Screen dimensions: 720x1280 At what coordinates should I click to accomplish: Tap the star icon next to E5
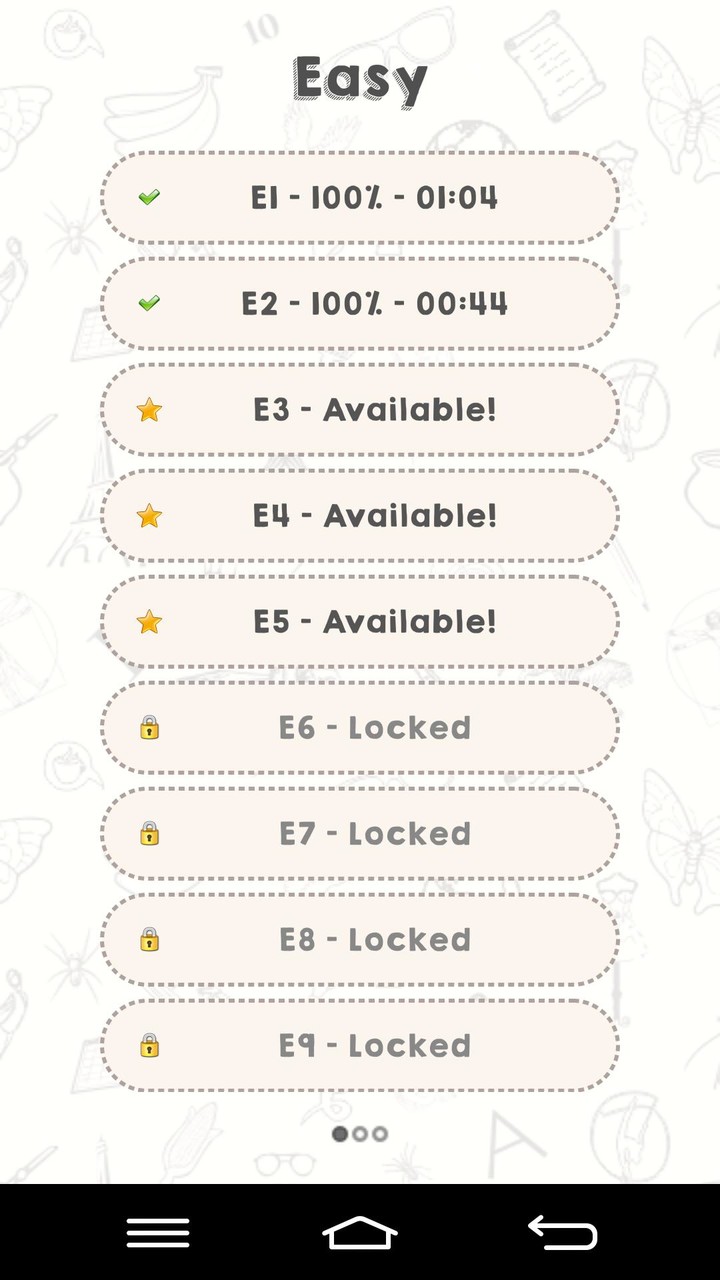[x=149, y=622]
